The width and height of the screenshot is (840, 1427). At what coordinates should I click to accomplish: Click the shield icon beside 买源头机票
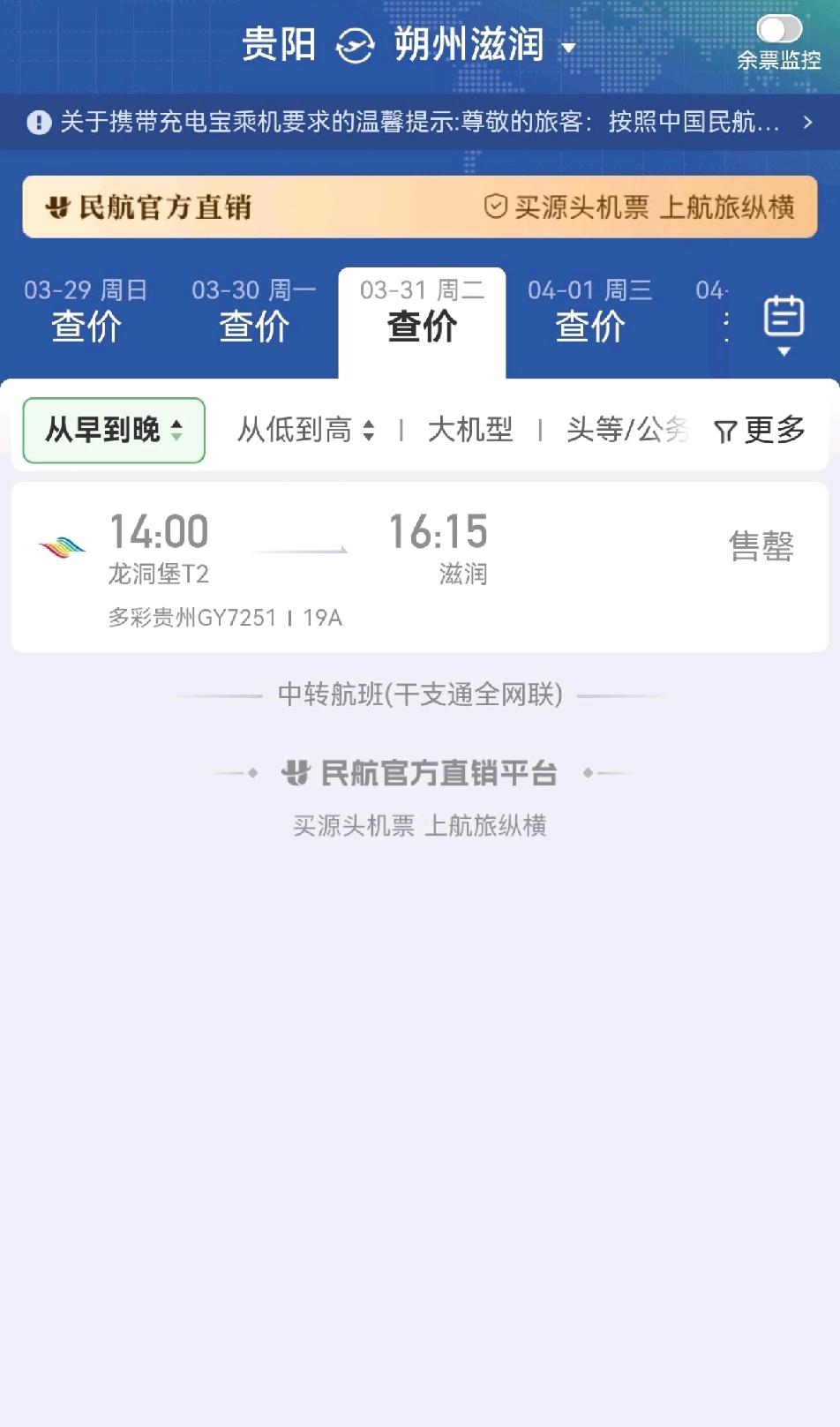(x=496, y=207)
